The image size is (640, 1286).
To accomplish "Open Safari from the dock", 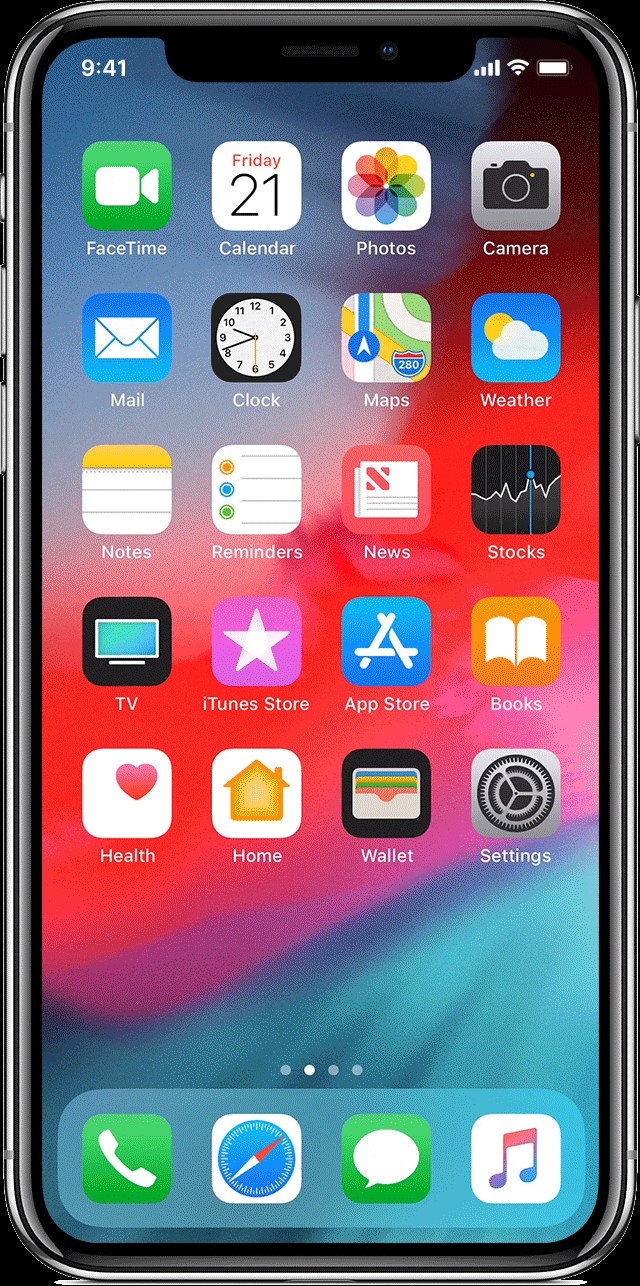I will pyautogui.click(x=257, y=1158).
